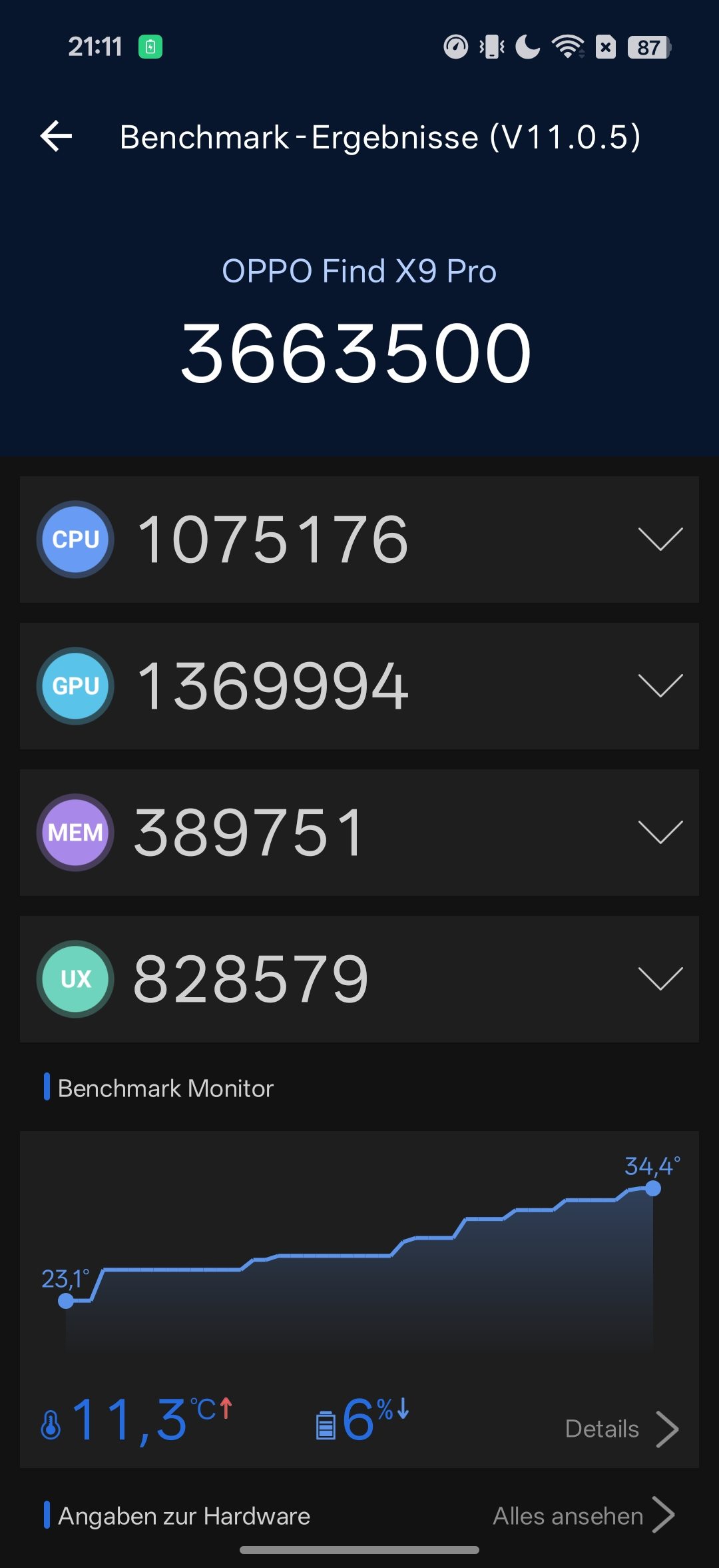Expand the CPU score details
719x1568 pixels.
660,539
